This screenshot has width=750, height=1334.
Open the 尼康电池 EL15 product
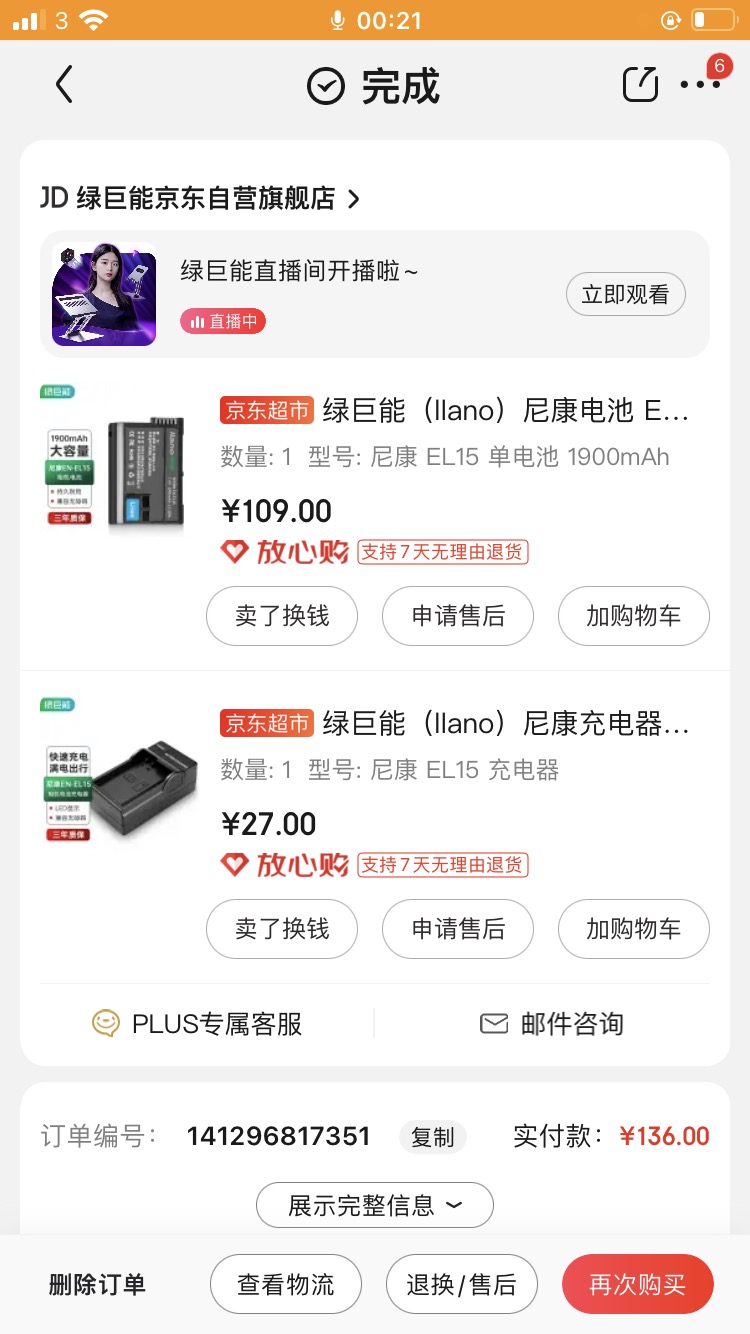505,411
